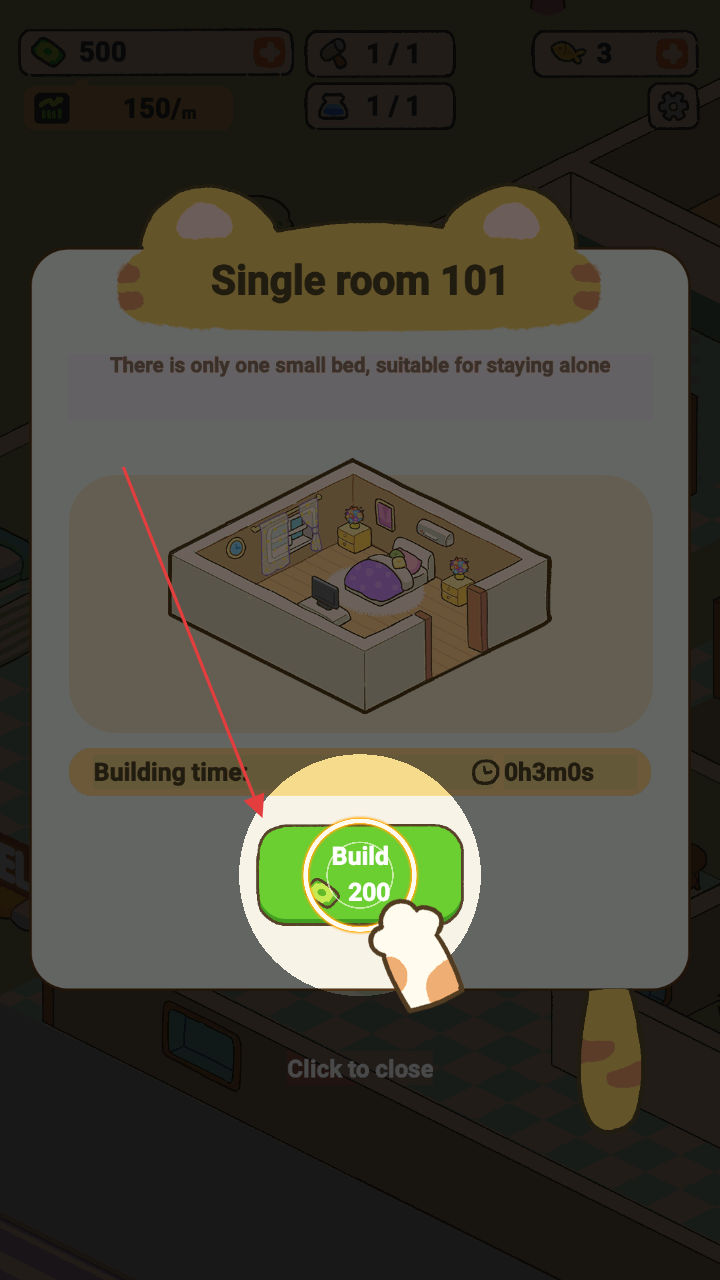720x1280 pixels.
Task: Add more fish with the plus icon
Action: (x=672, y=53)
